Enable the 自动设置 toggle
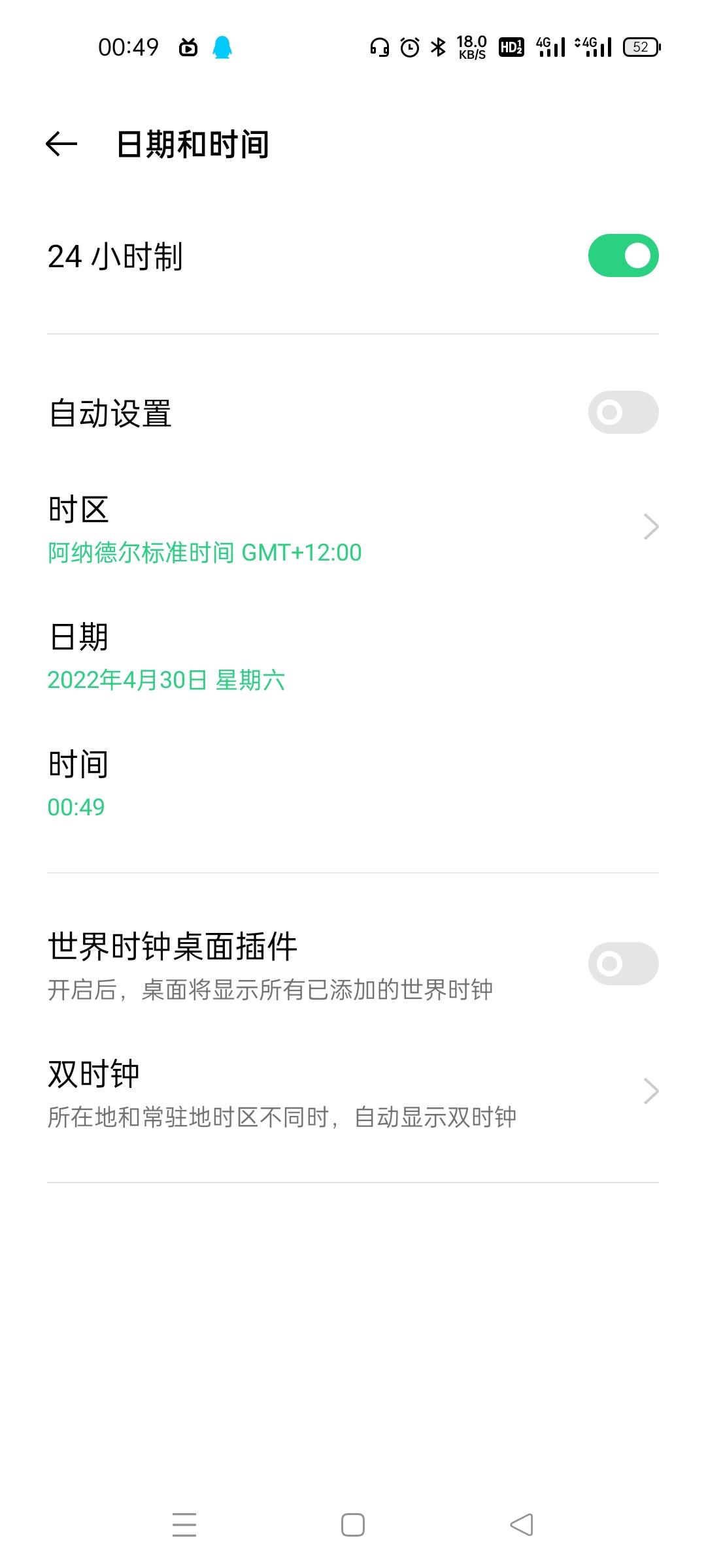Viewport: 706px width, 1568px height. [623, 412]
